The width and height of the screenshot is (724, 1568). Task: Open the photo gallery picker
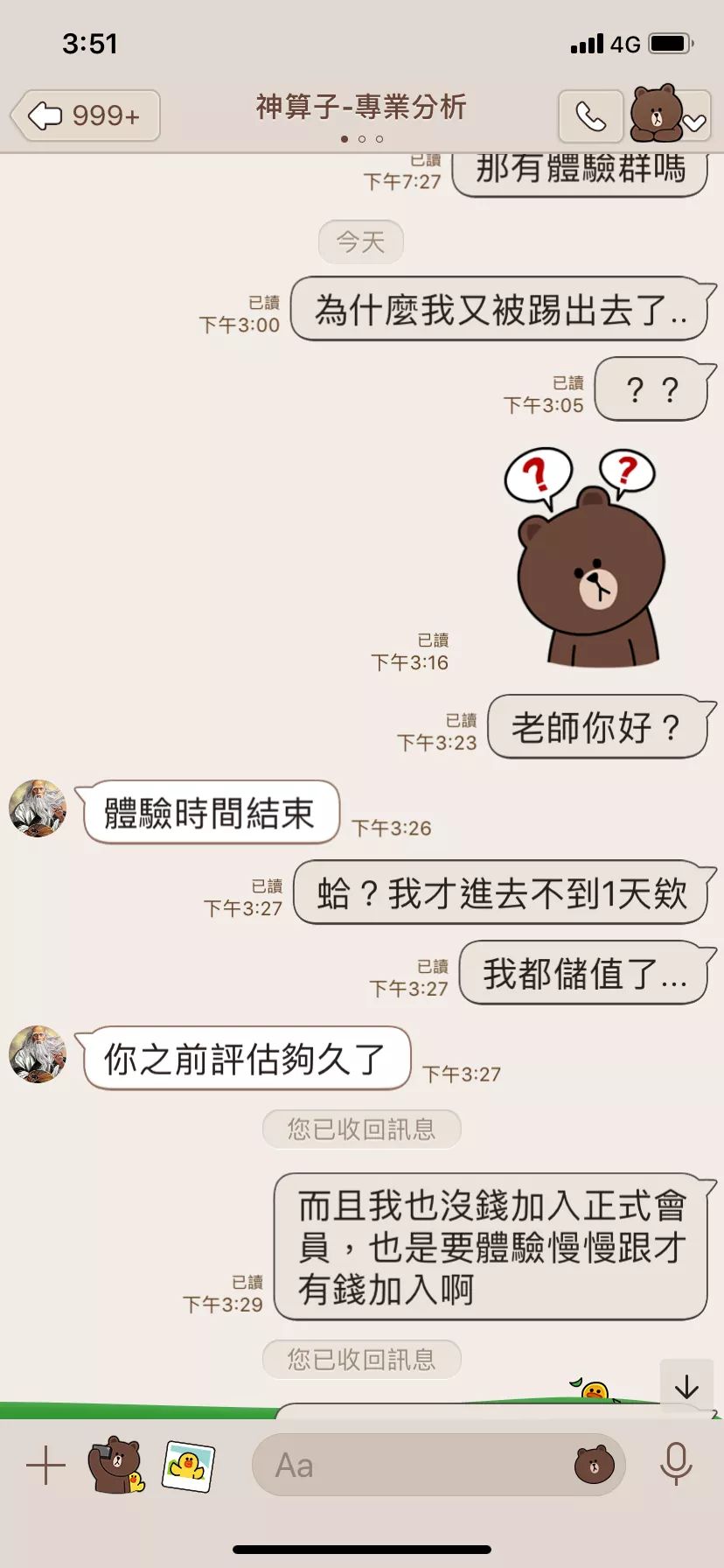tap(188, 1465)
